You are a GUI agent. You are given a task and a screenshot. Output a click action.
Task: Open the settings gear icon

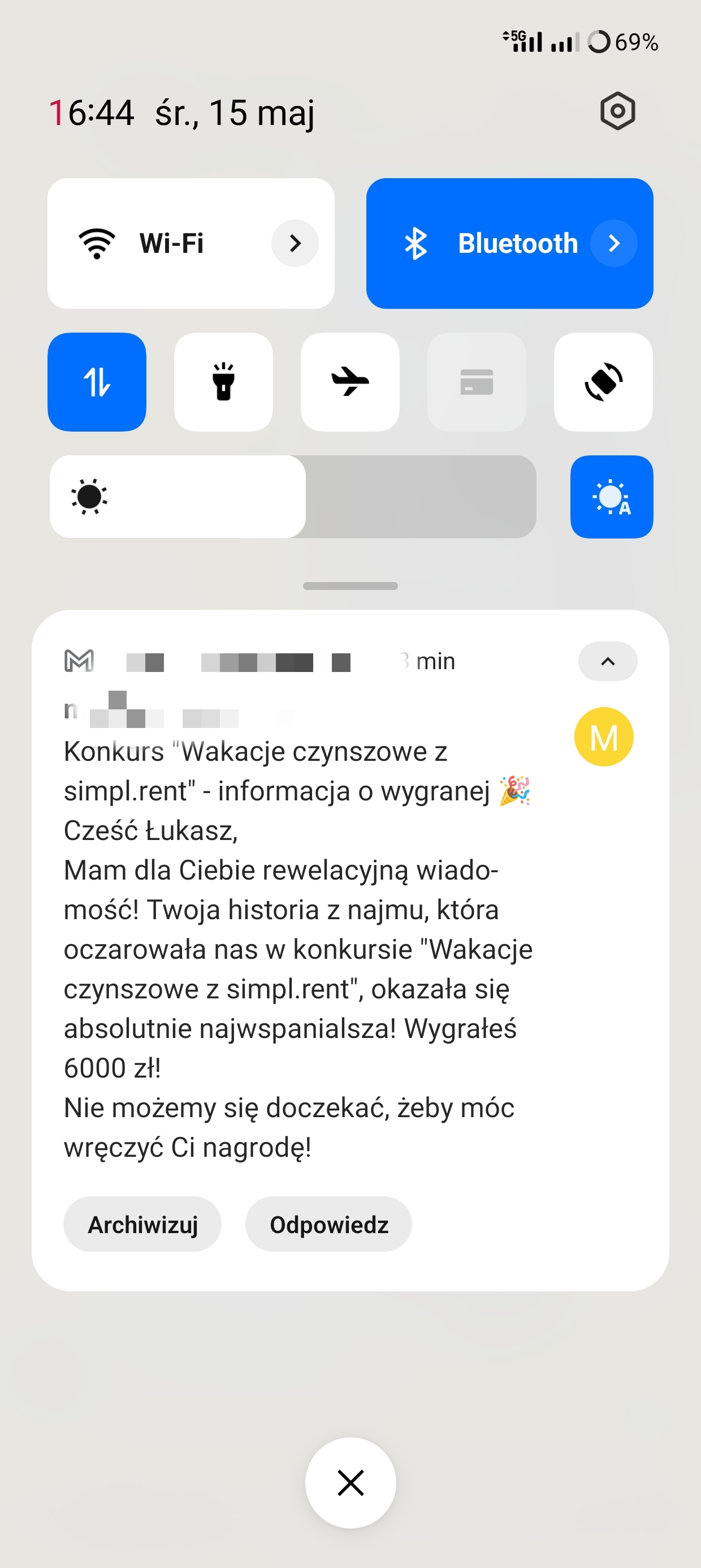[617, 111]
